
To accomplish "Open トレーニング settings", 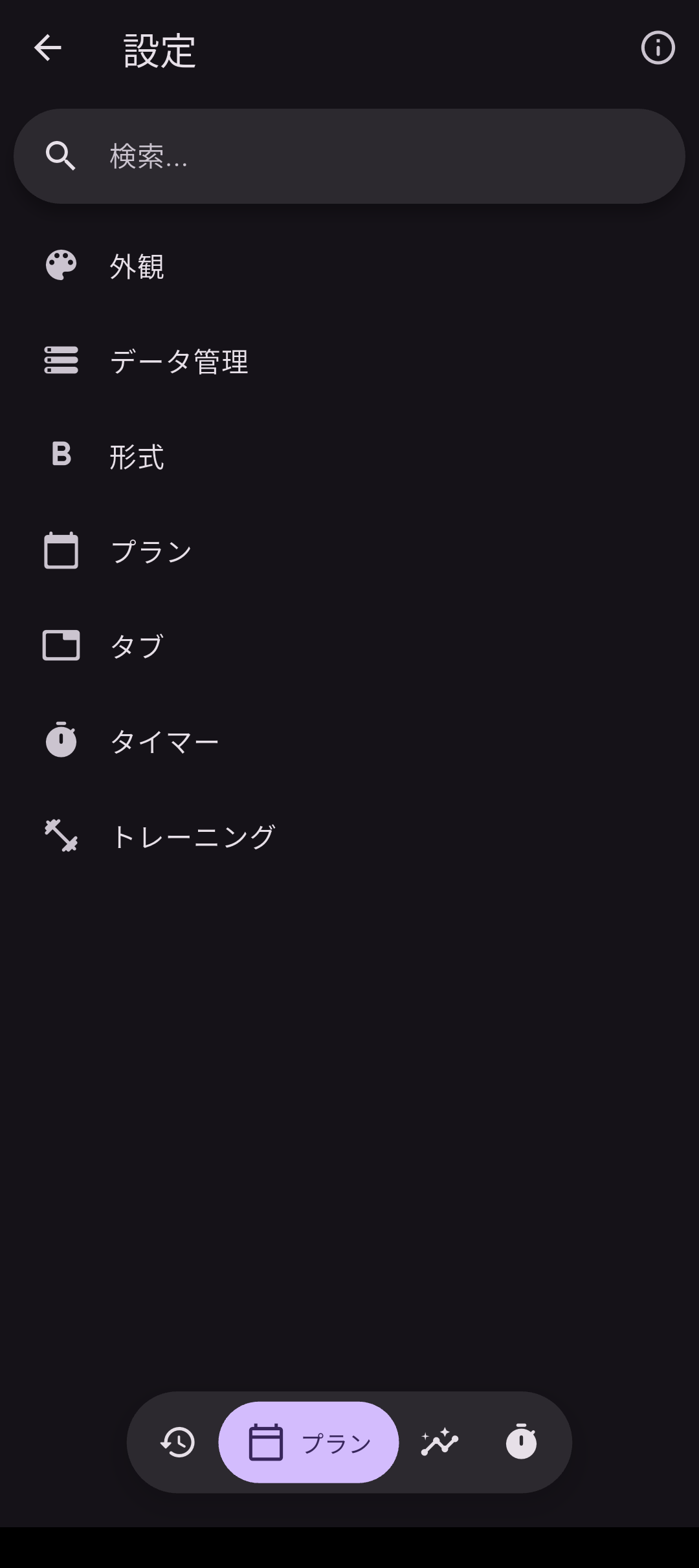I will 349,836.
